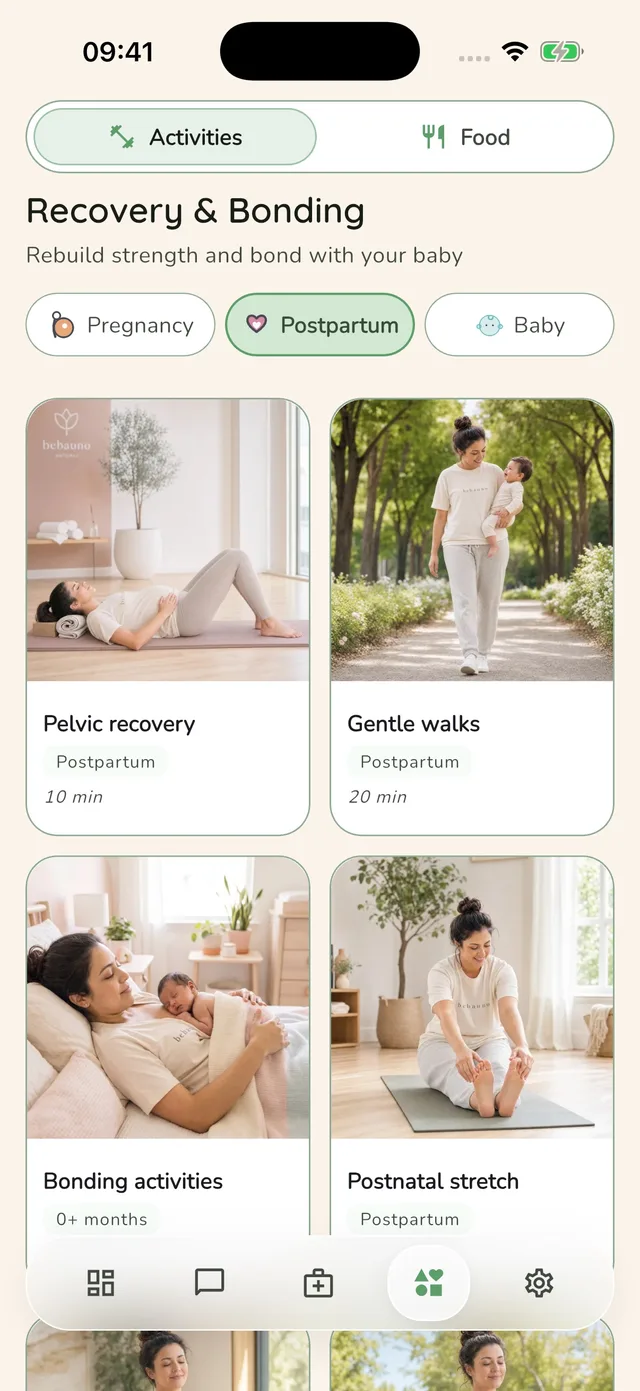Open the Pelvic recovery card
The width and height of the screenshot is (640, 1391).
(x=168, y=617)
